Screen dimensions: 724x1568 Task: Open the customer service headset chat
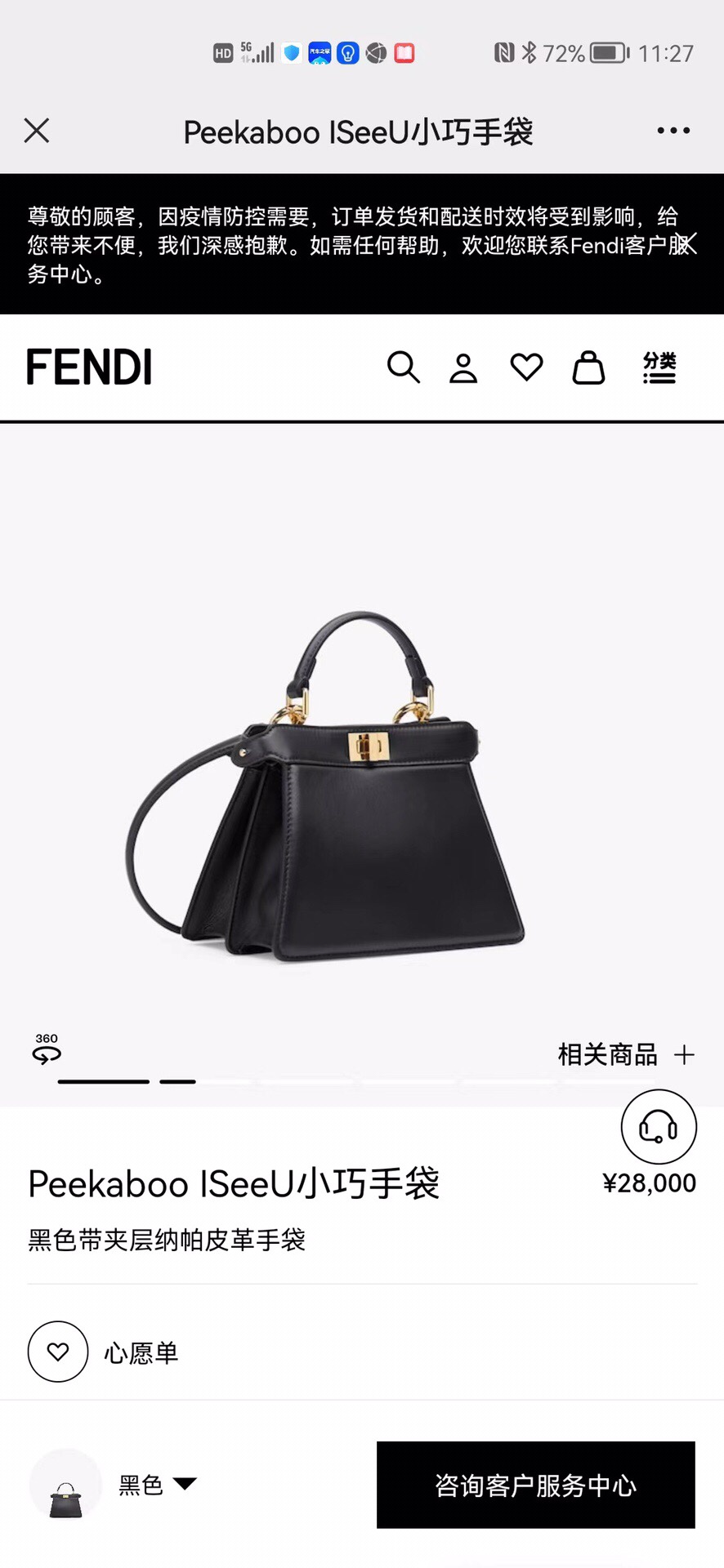(x=659, y=1127)
